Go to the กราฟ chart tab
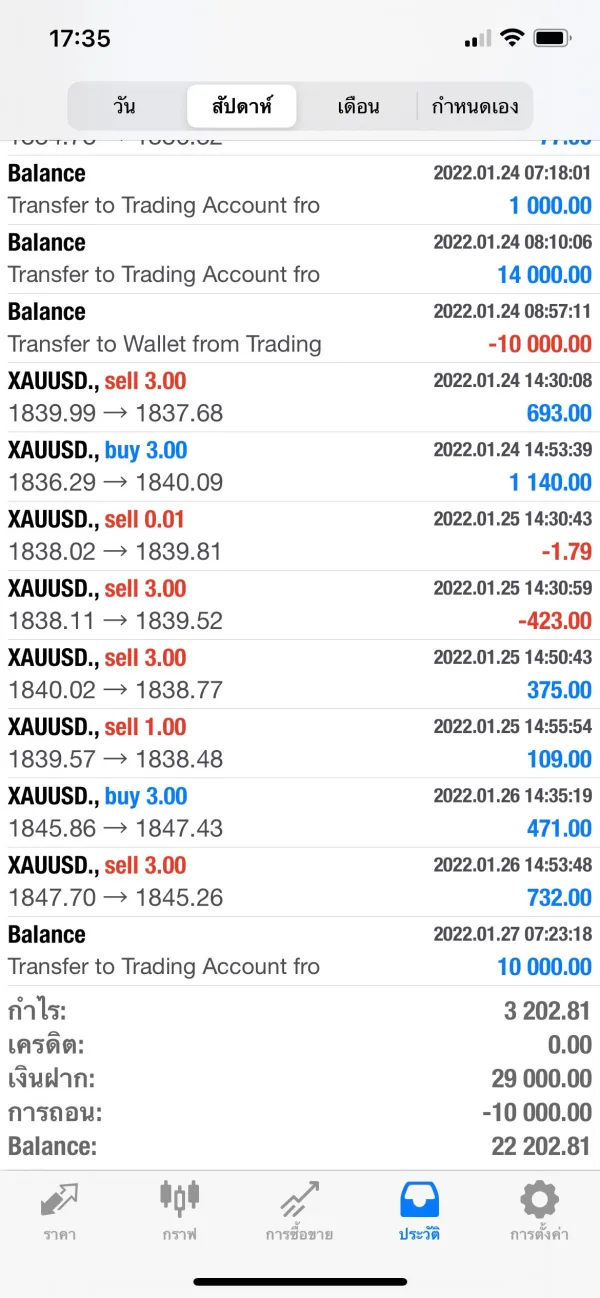Viewport: 600px width, 1298px height. click(179, 1211)
